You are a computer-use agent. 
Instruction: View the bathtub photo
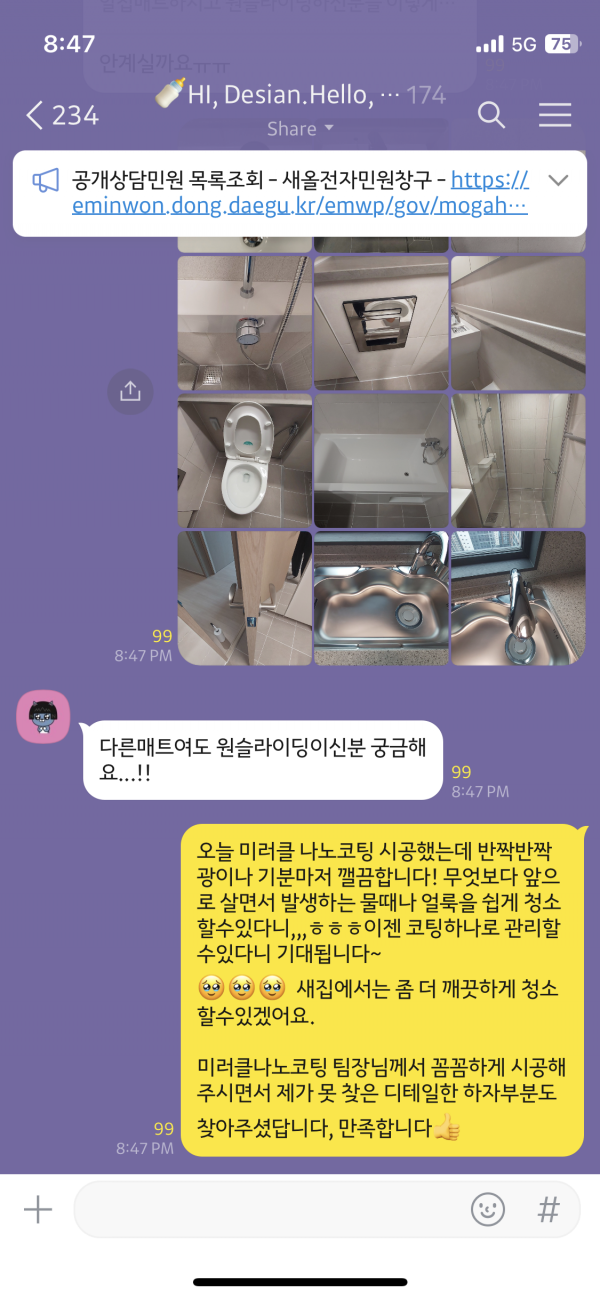coord(381,461)
